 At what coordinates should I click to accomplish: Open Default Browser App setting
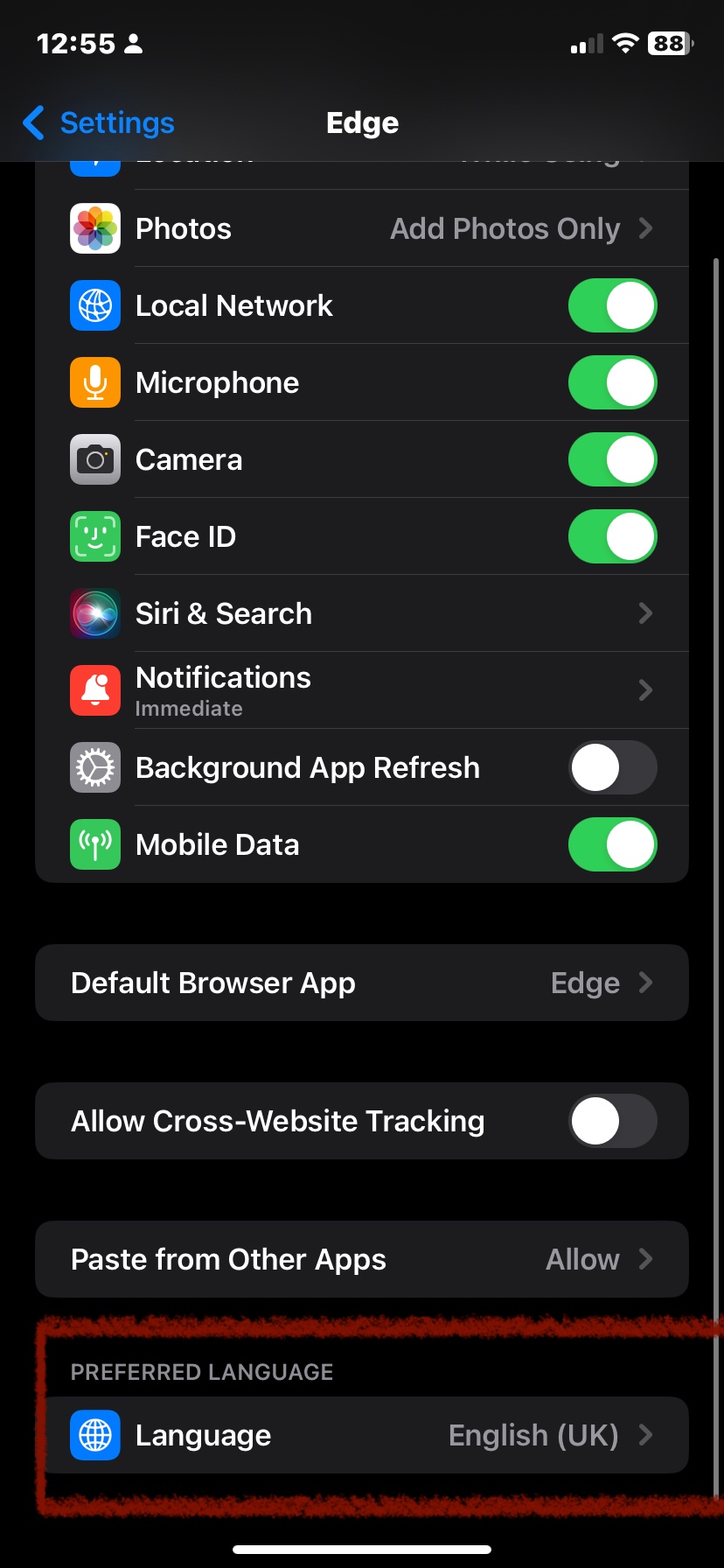coord(362,983)
